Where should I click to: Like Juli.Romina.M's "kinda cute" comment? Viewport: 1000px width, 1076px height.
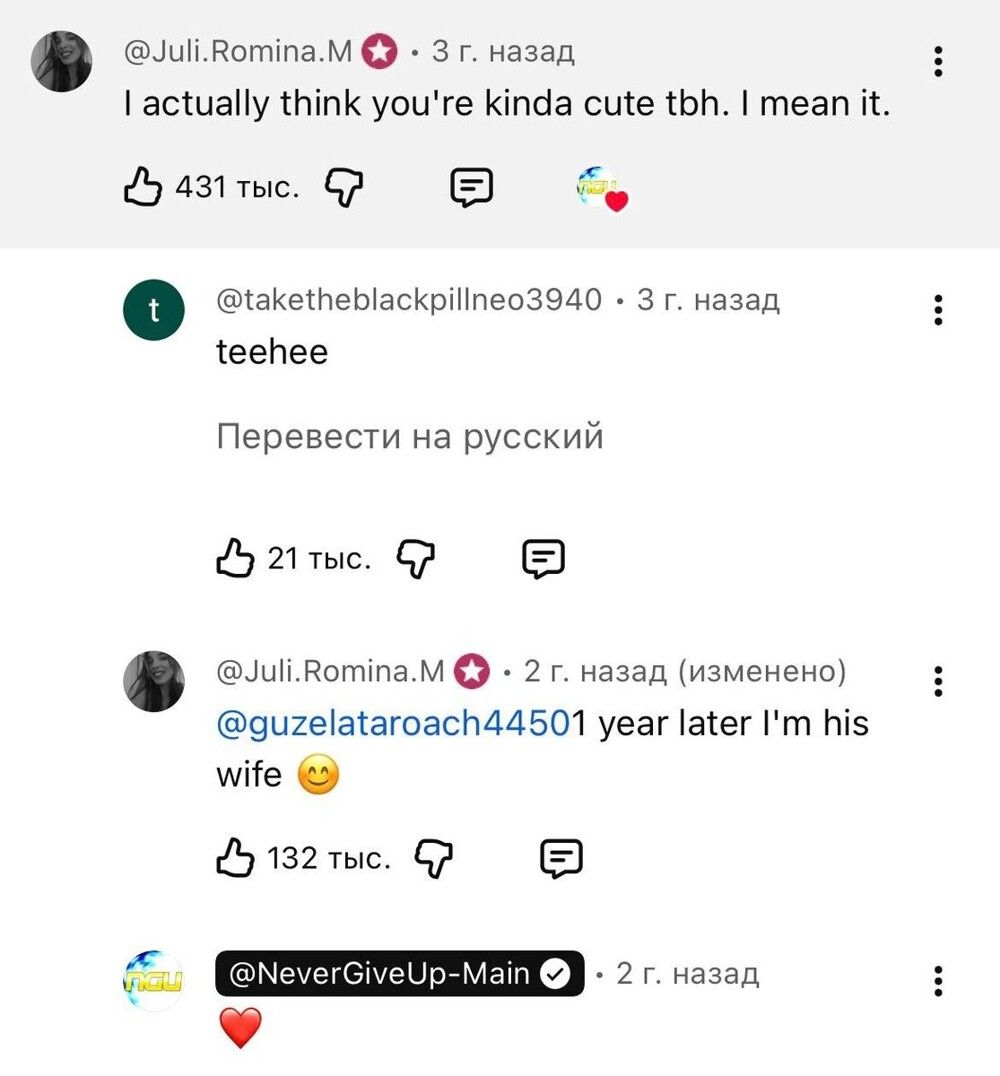(x=141, y=186)
